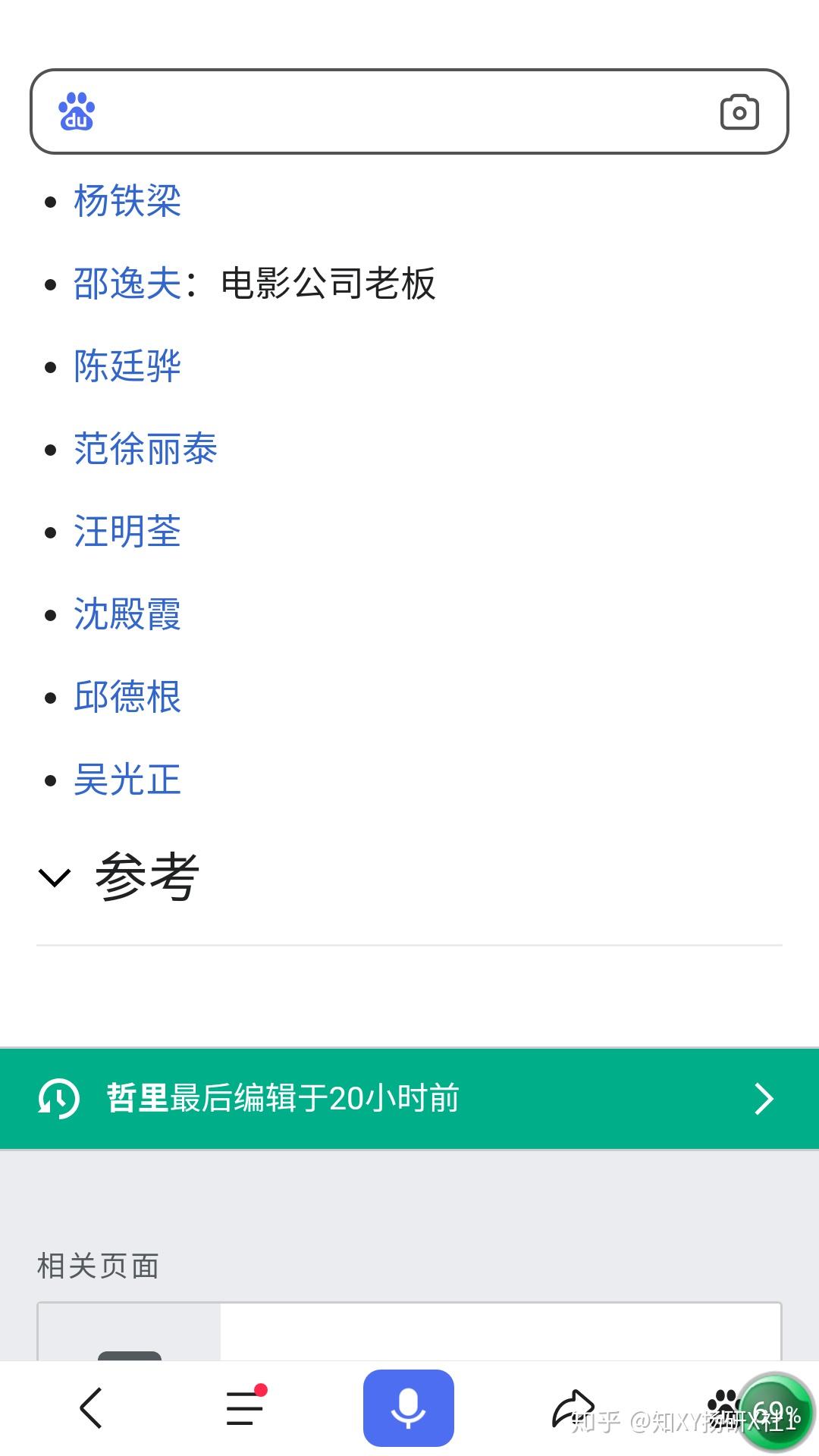Go back with the bottom back arrow
The height and width of the screenshot is (1456, 819).
coord(91,1408)
